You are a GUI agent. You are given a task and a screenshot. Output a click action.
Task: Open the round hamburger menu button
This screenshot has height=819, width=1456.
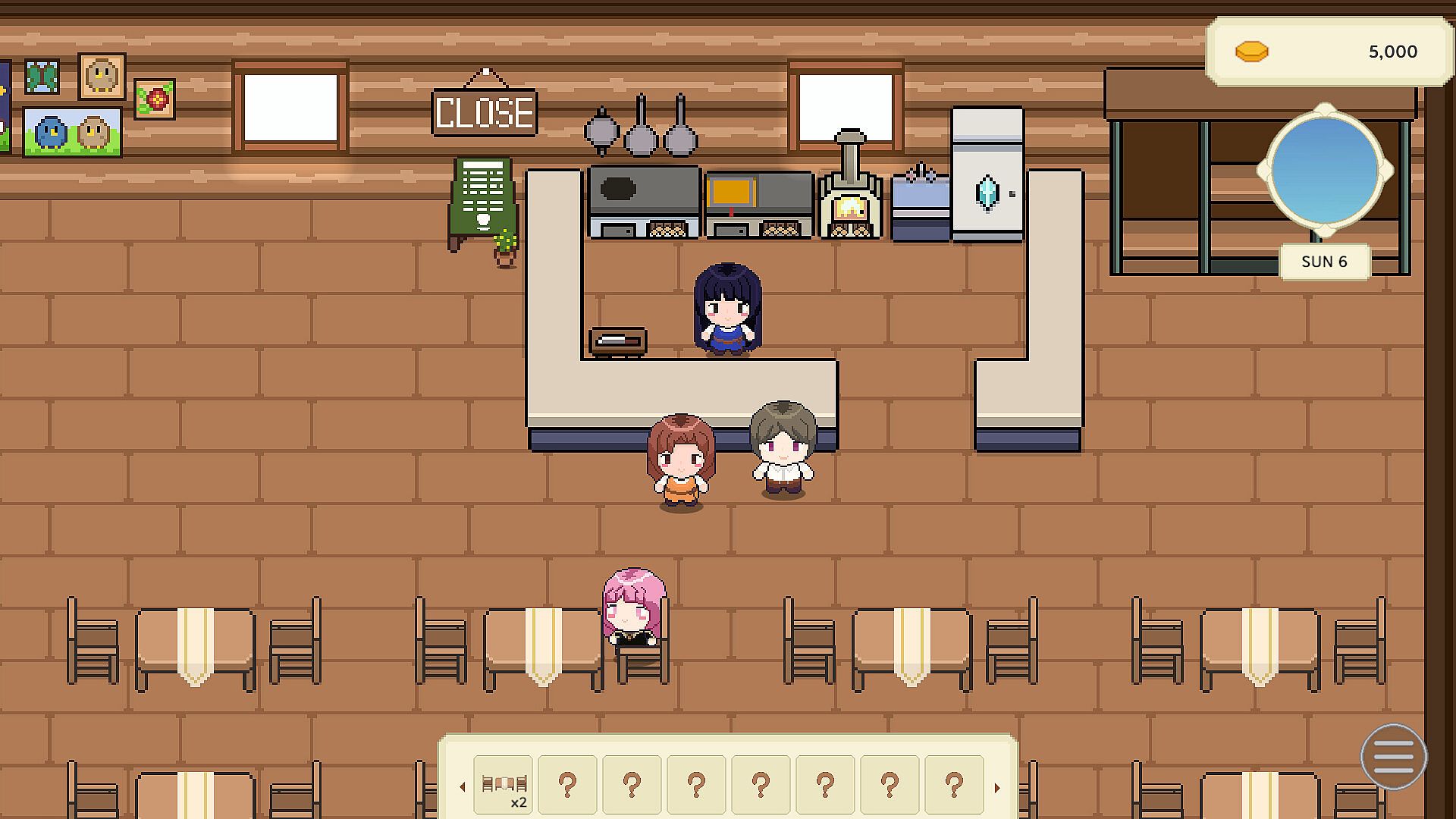(x=1393, y=756)
